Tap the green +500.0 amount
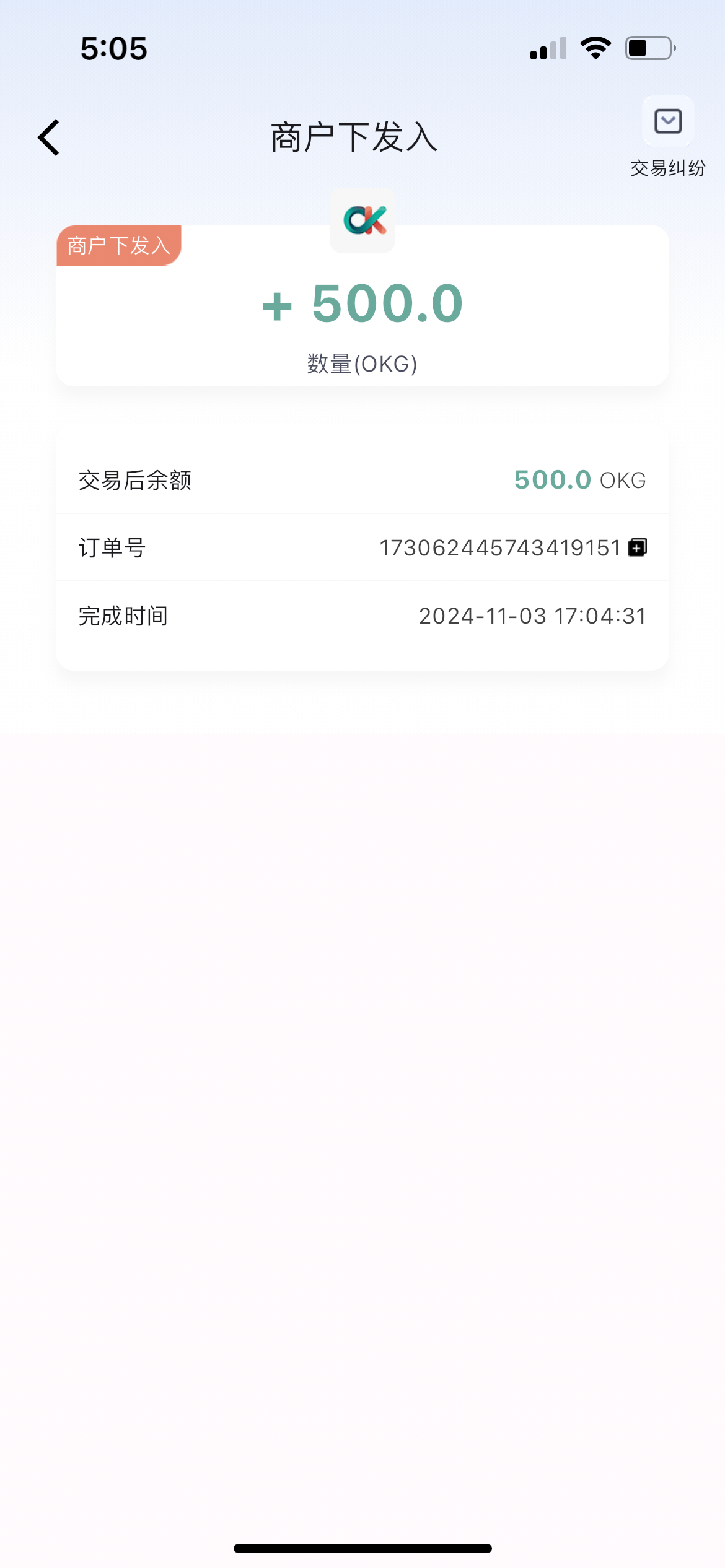 pos(362,303)
